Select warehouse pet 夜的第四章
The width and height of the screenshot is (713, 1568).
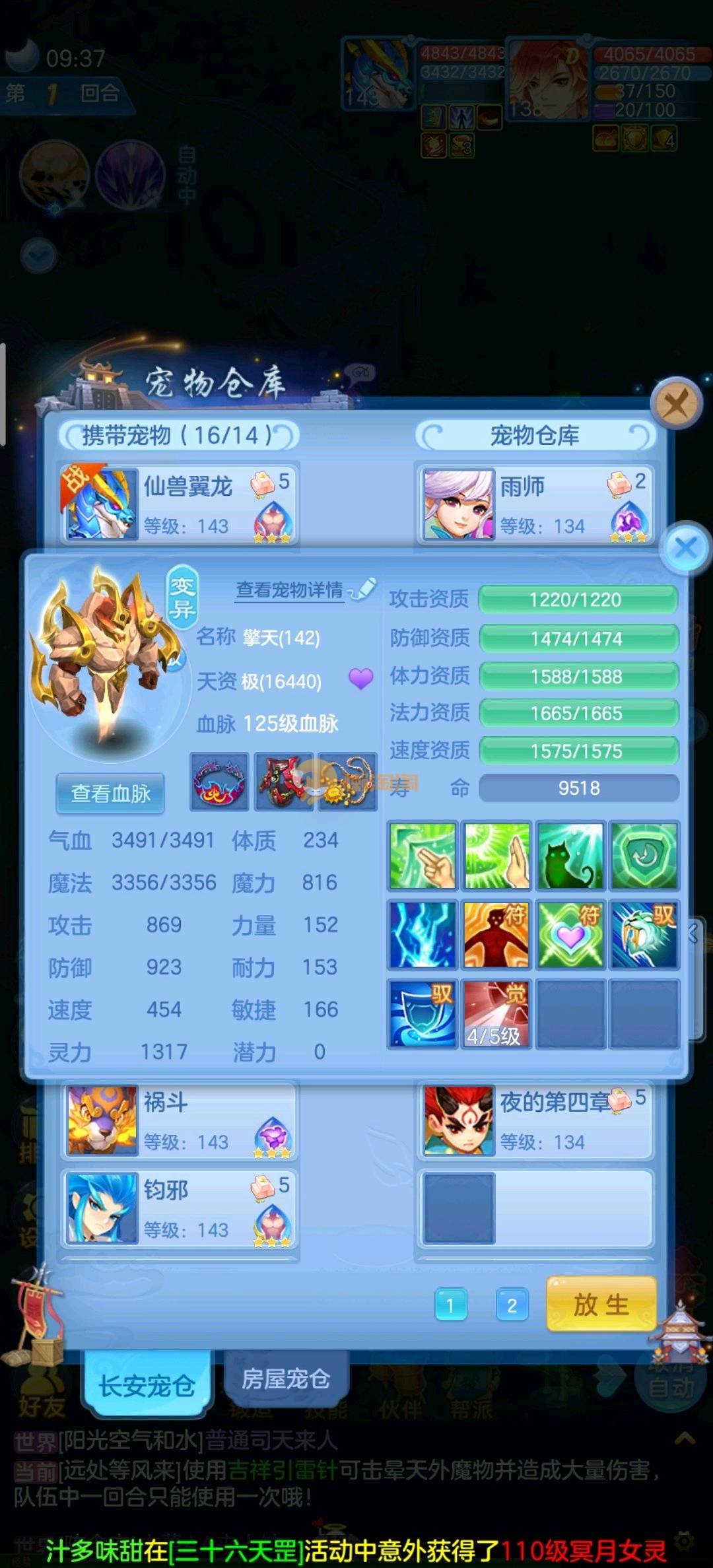click(535, 1121)
